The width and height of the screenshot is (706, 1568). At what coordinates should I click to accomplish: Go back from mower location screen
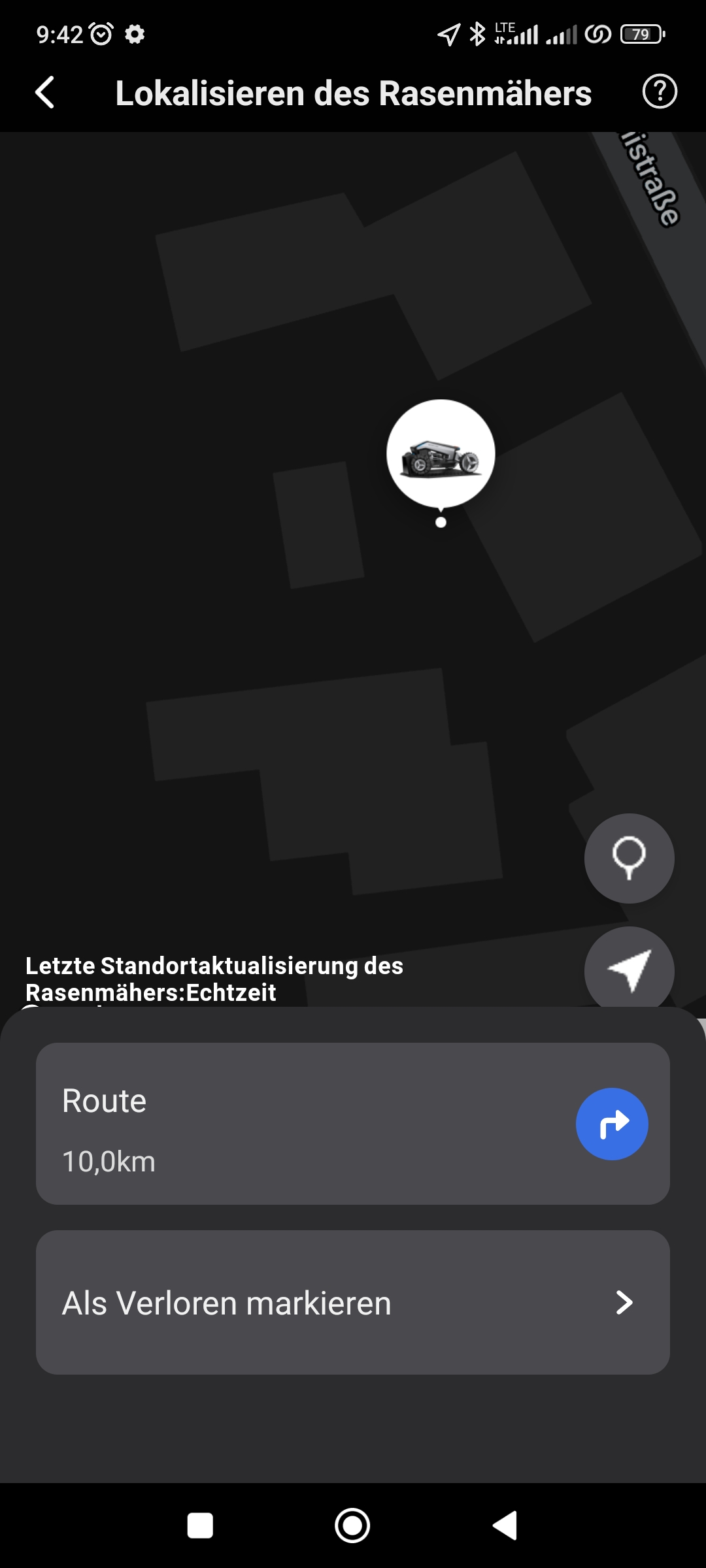pos(44,92)
